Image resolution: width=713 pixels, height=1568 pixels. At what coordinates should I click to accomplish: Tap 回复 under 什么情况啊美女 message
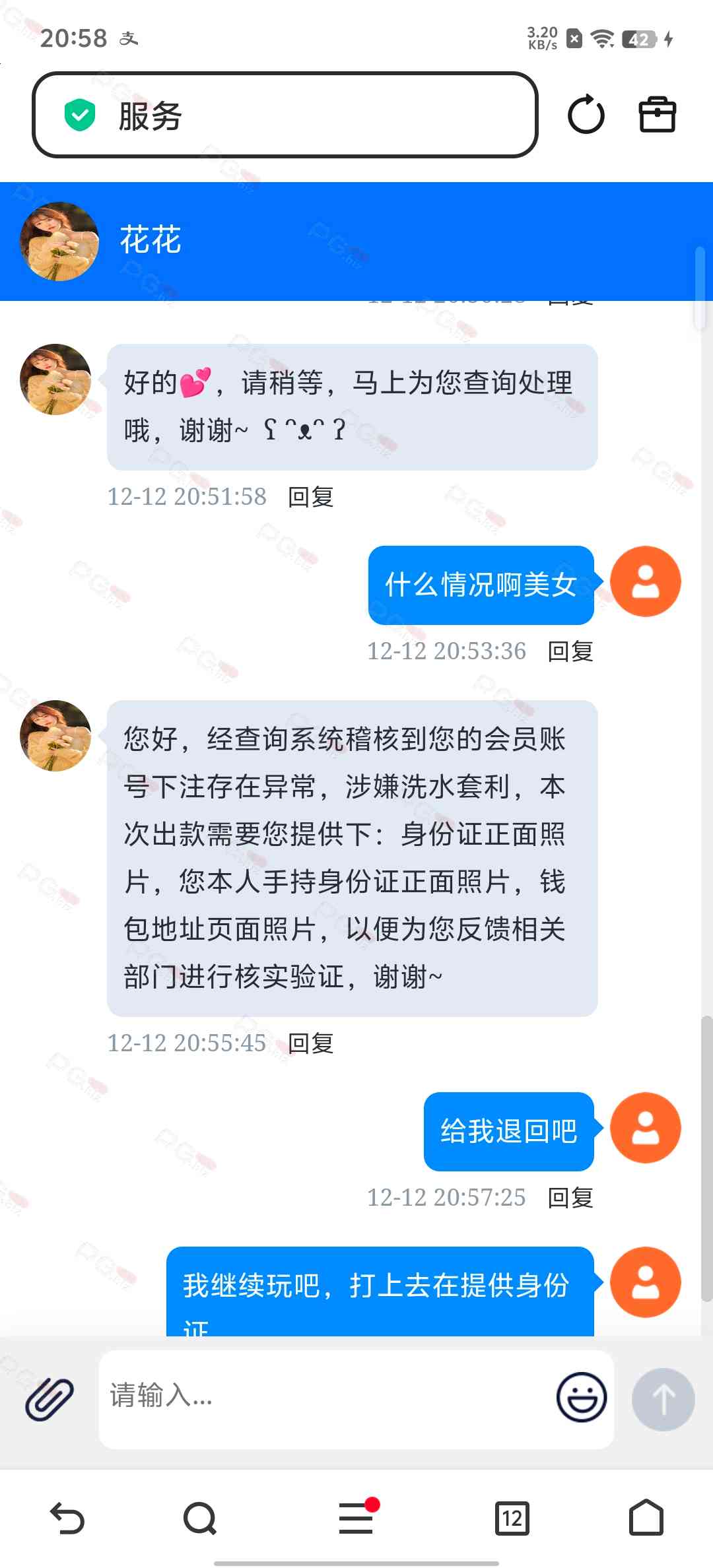pos(570,651)
